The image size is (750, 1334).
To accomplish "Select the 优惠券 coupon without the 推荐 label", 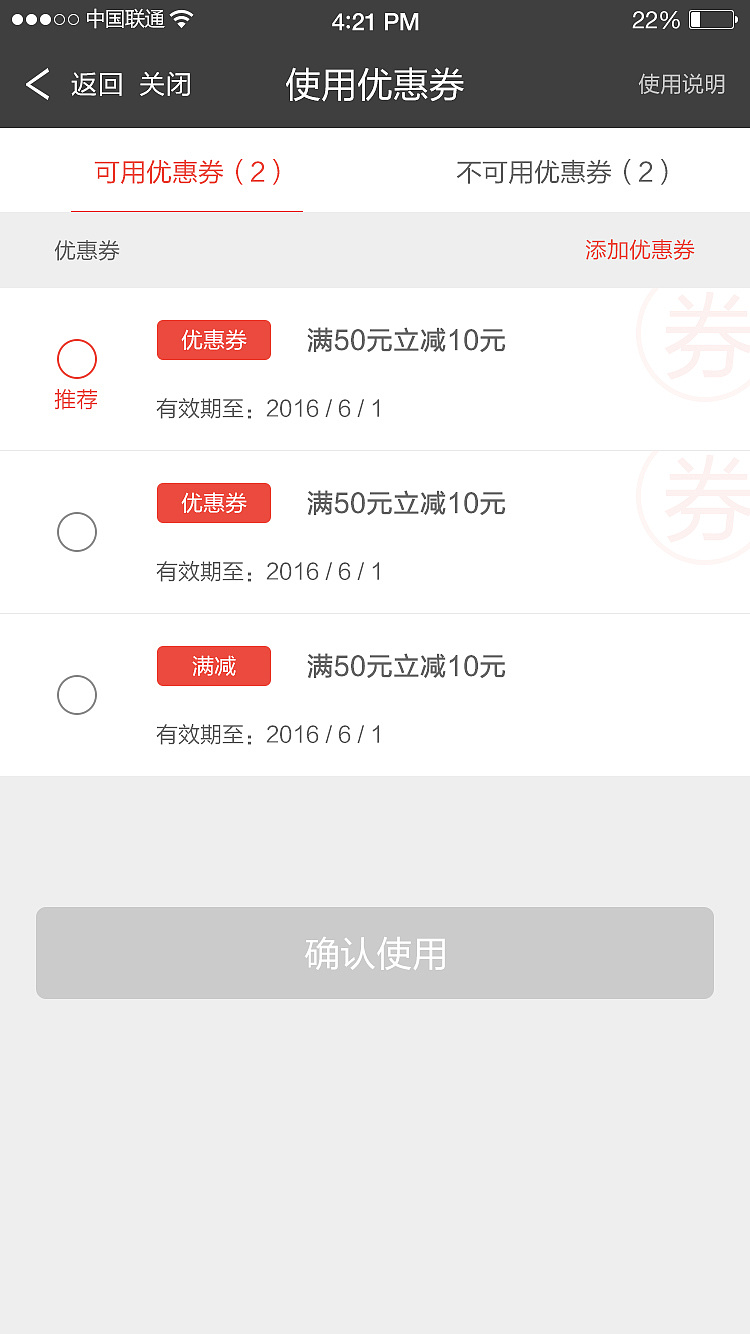I will pyautogui.click(x=77, y=532).
